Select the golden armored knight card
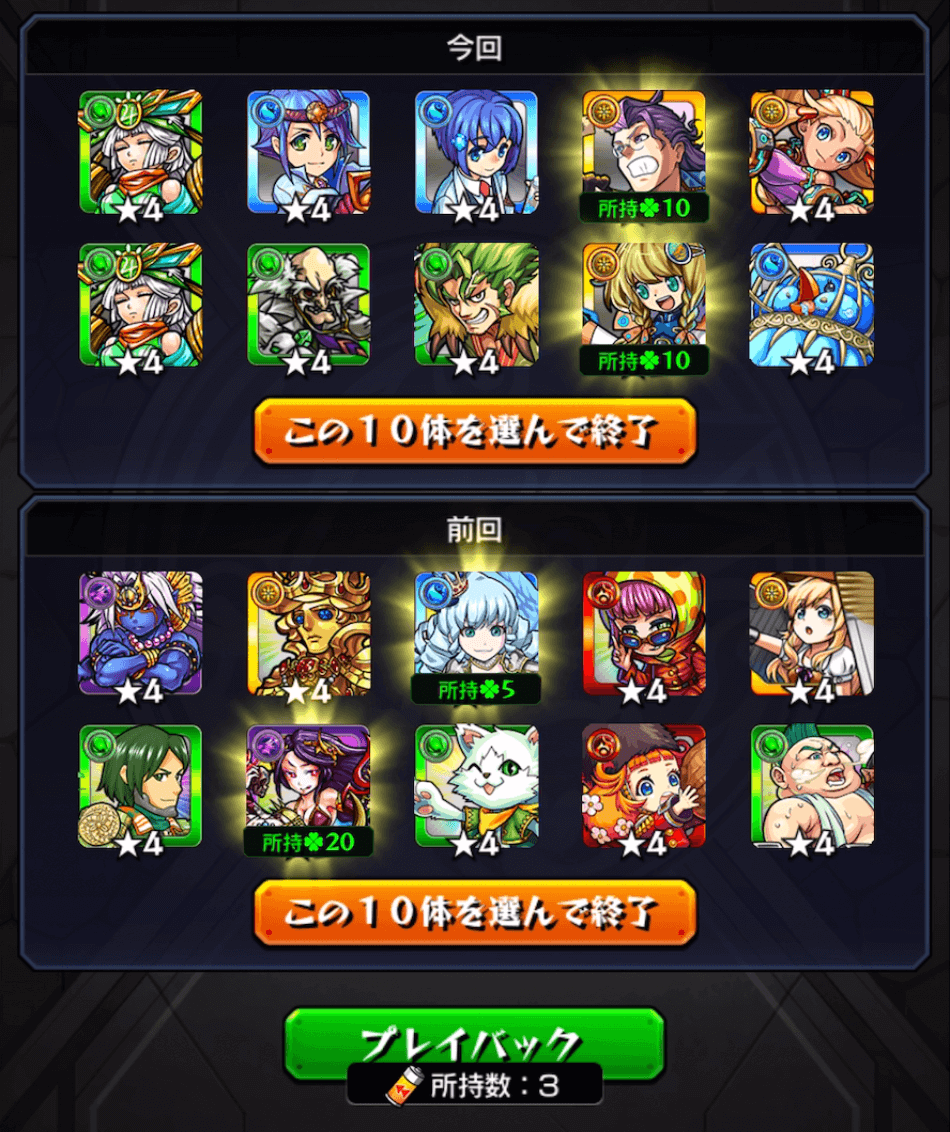This screenshot has height=1132, width=950. click(x=308, y=633)
